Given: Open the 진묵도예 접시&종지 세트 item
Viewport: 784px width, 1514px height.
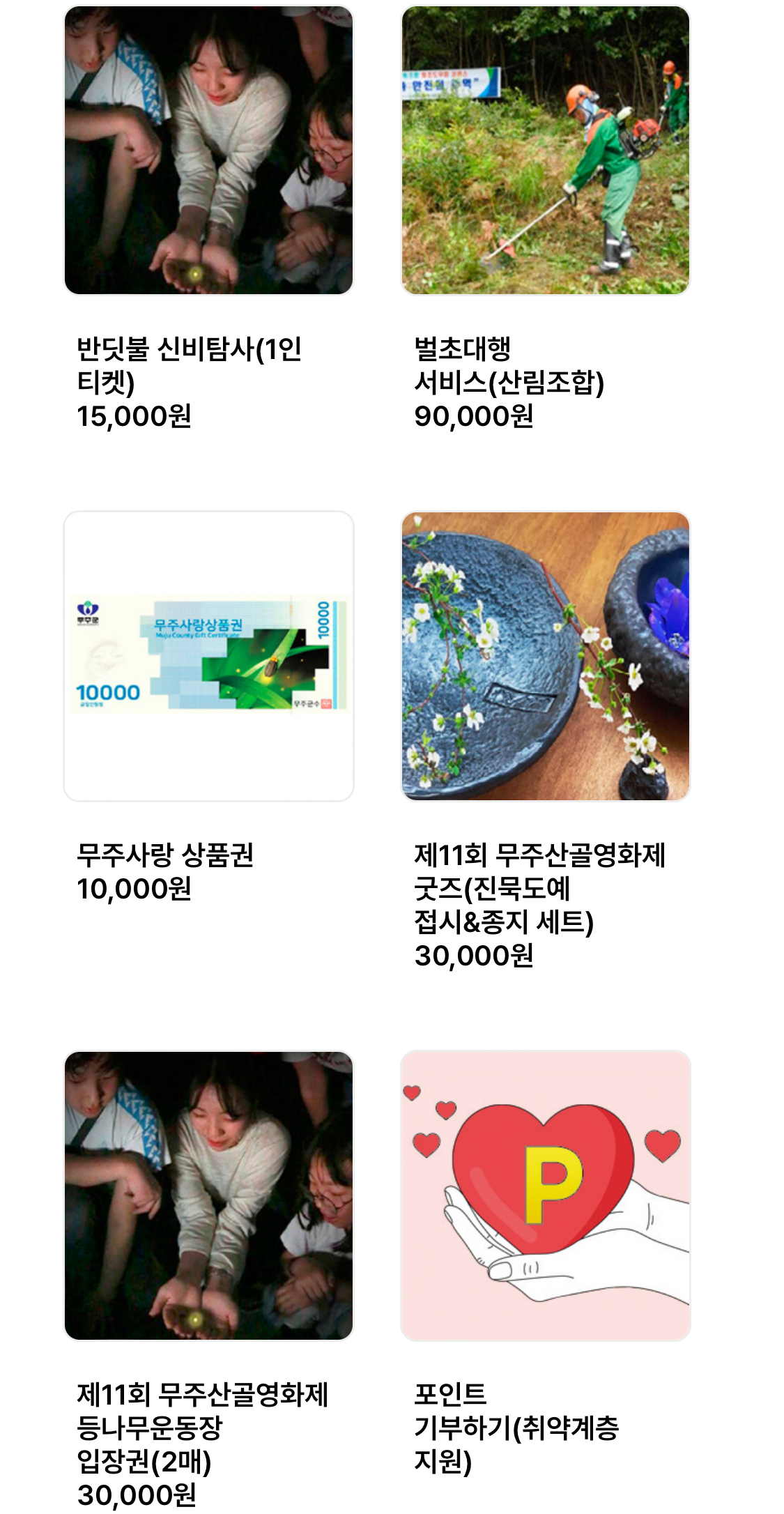Looking at the screenshot, I should pos(545,656).
